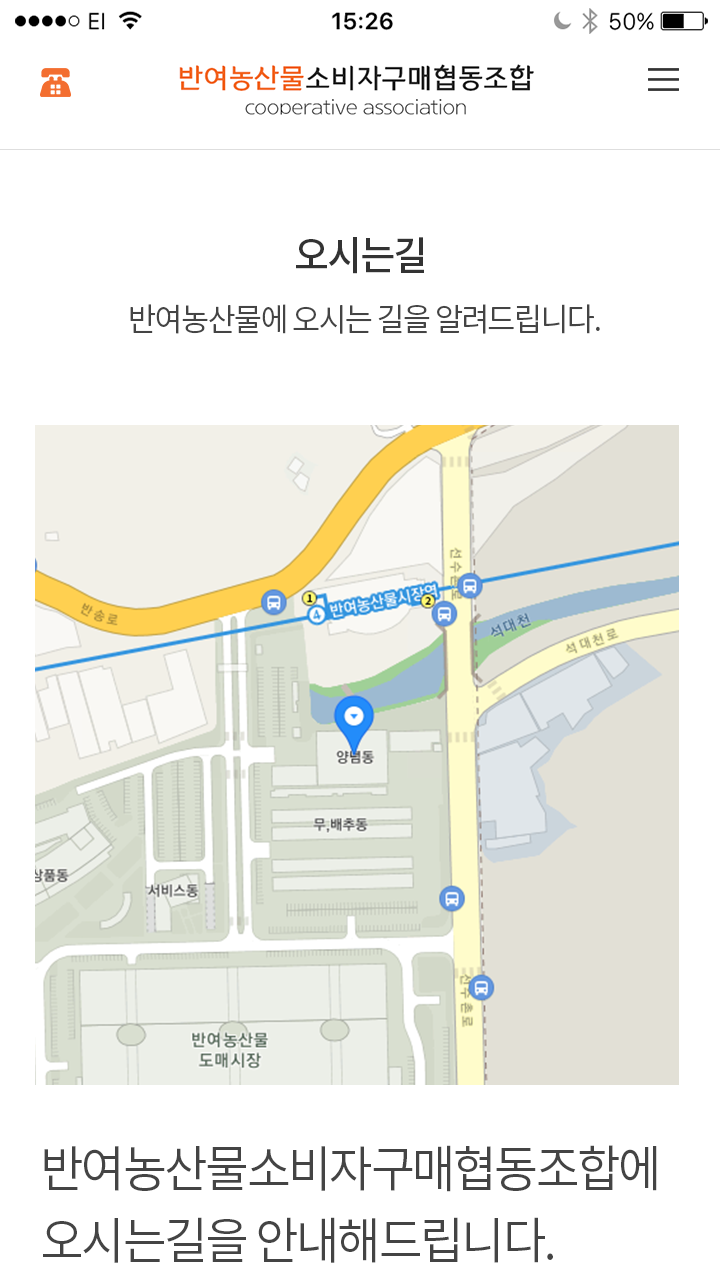The height and width of the screenshot is (1280, 720).
Task: Go to home via 반여농산물 header title
Action: (x=355, y=88)
